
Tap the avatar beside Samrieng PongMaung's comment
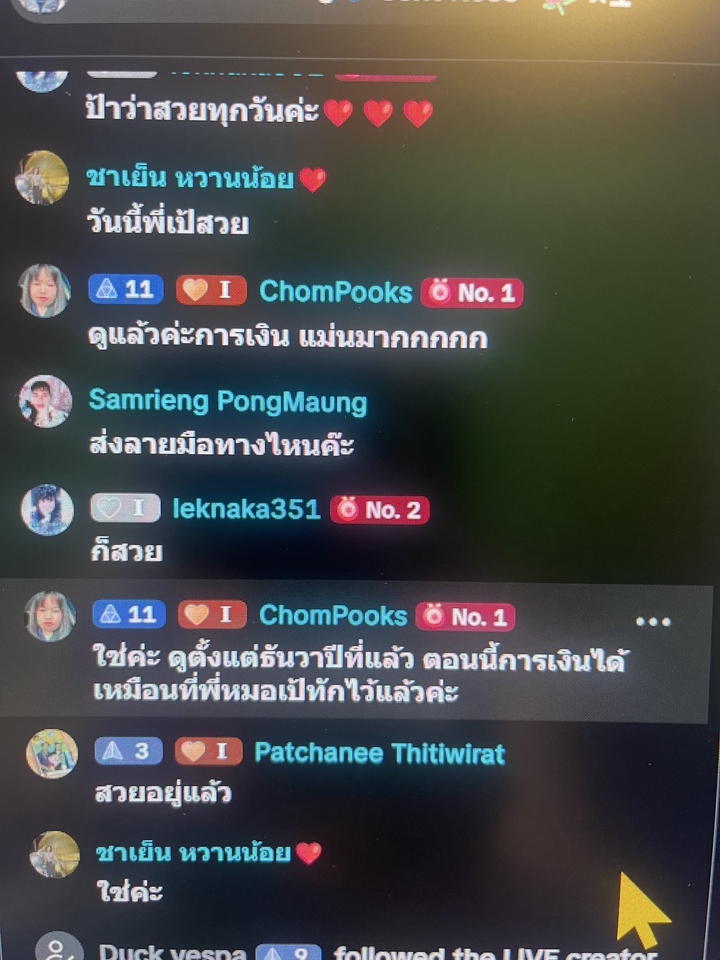(45, 402)
